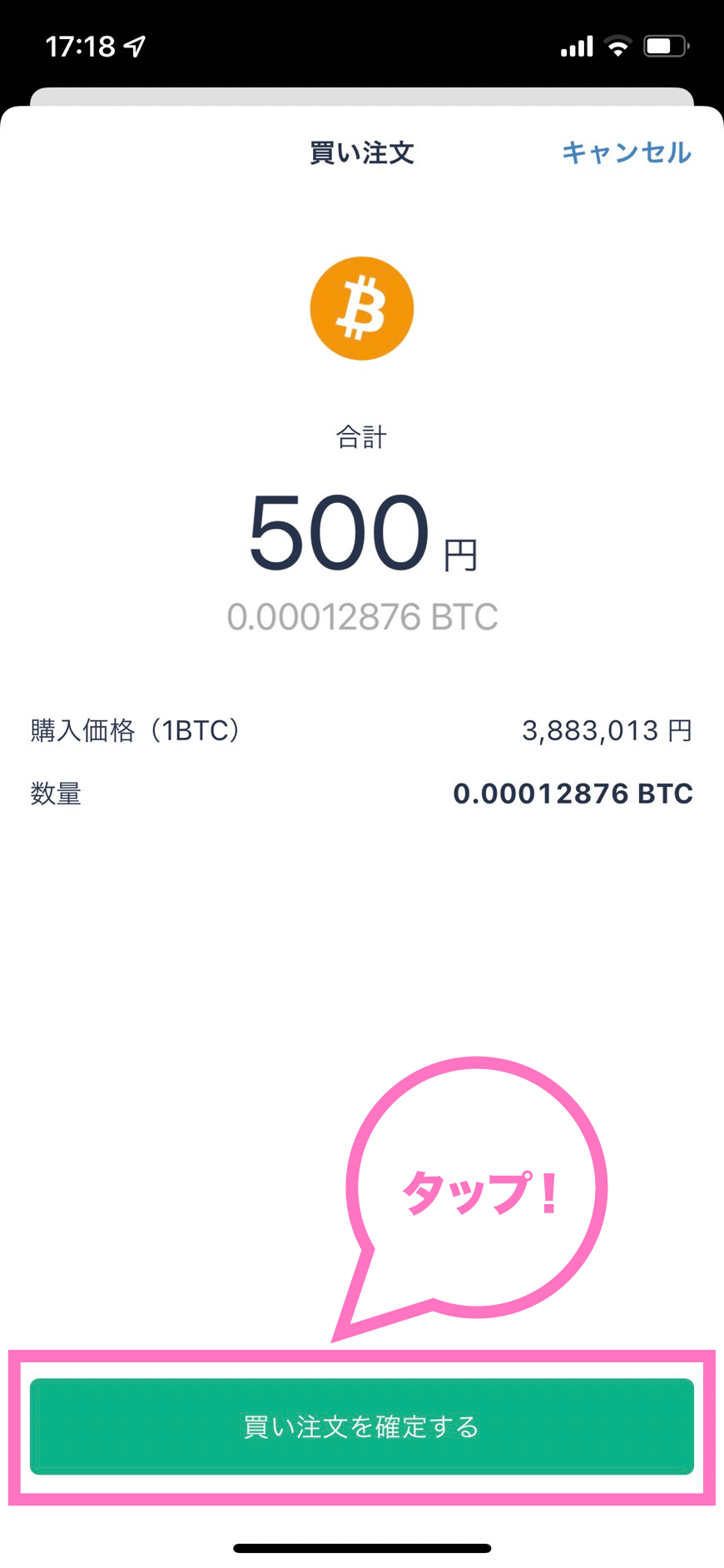The height and width of the screenshot is (1568, 724).
Task: Select the bold 0.00012876 BTC quantity value
Action: [x=573, y=794]
